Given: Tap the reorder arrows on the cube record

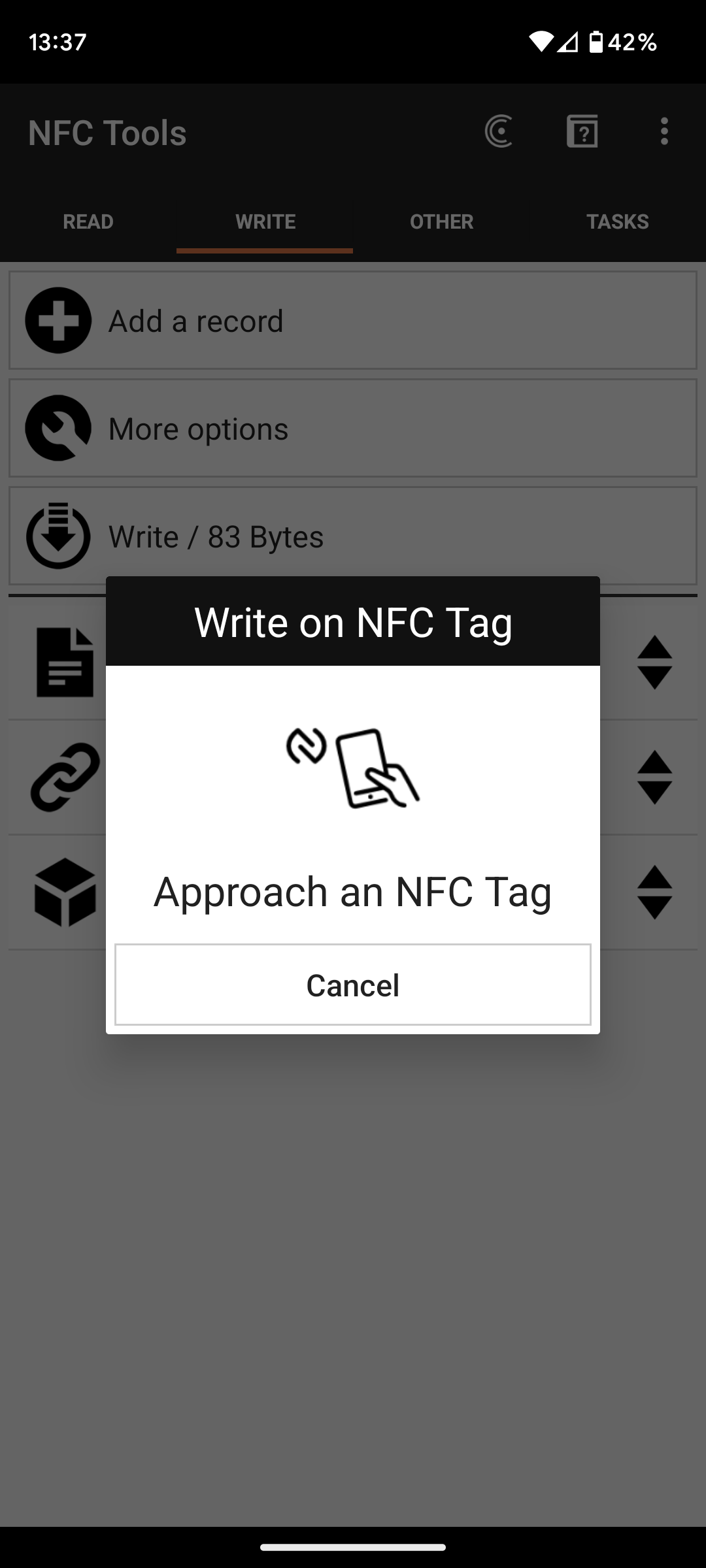Looking at the screenshot, I should pyautogui.click(x=655, y=892).
